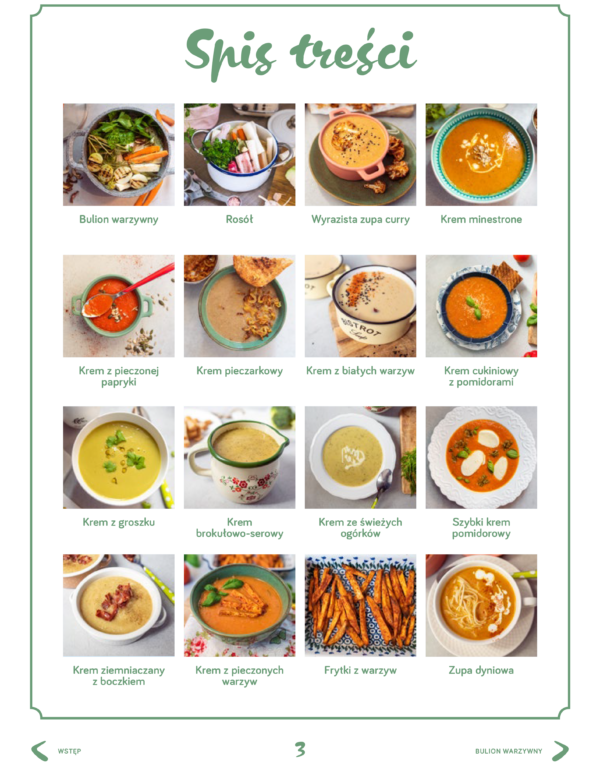
Task: Open Szybki krem pomidorowy recipe
Action: (481, 457)
